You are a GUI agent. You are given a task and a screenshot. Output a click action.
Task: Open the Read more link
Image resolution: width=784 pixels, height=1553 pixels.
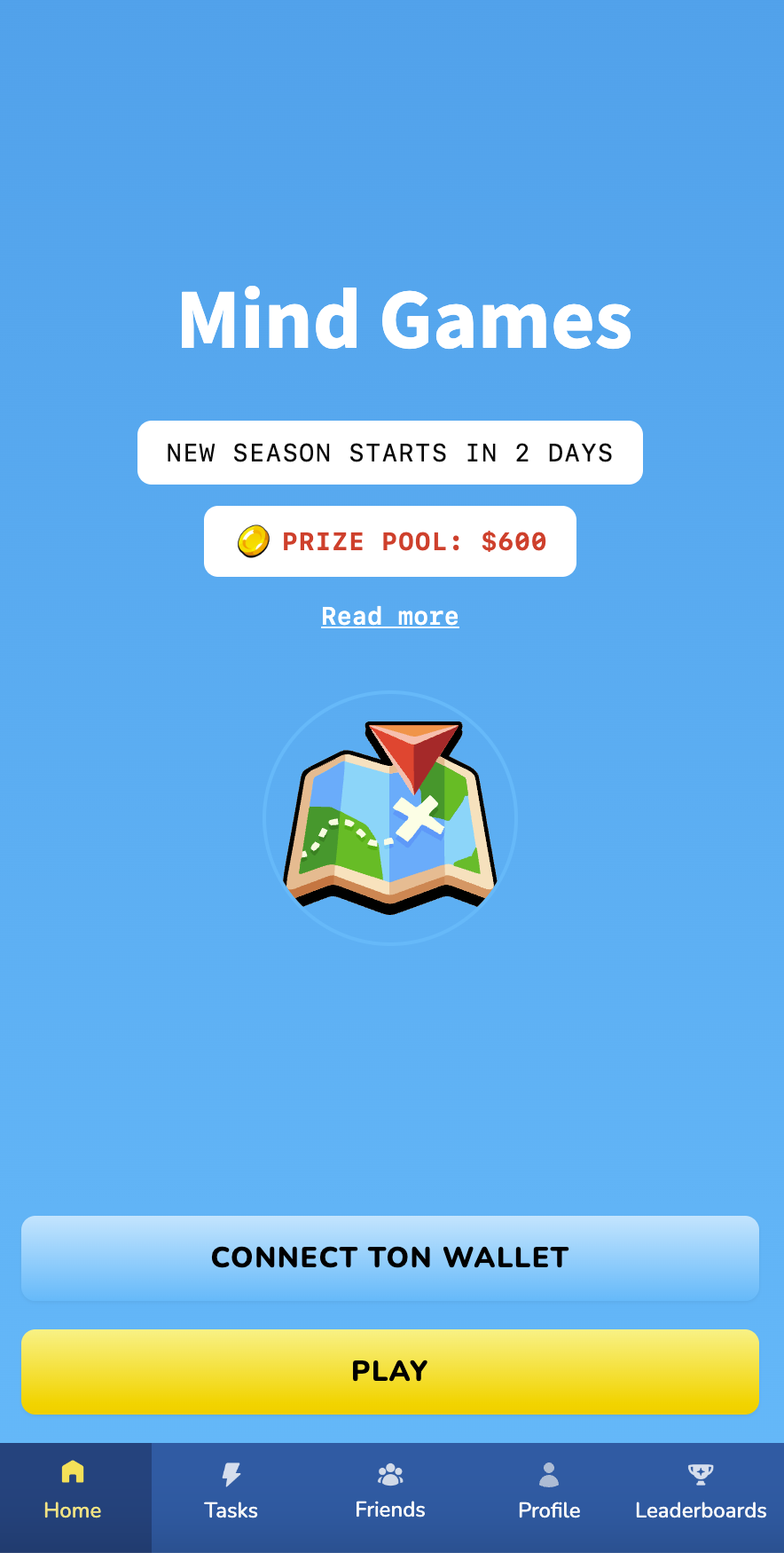coord(390,616)
